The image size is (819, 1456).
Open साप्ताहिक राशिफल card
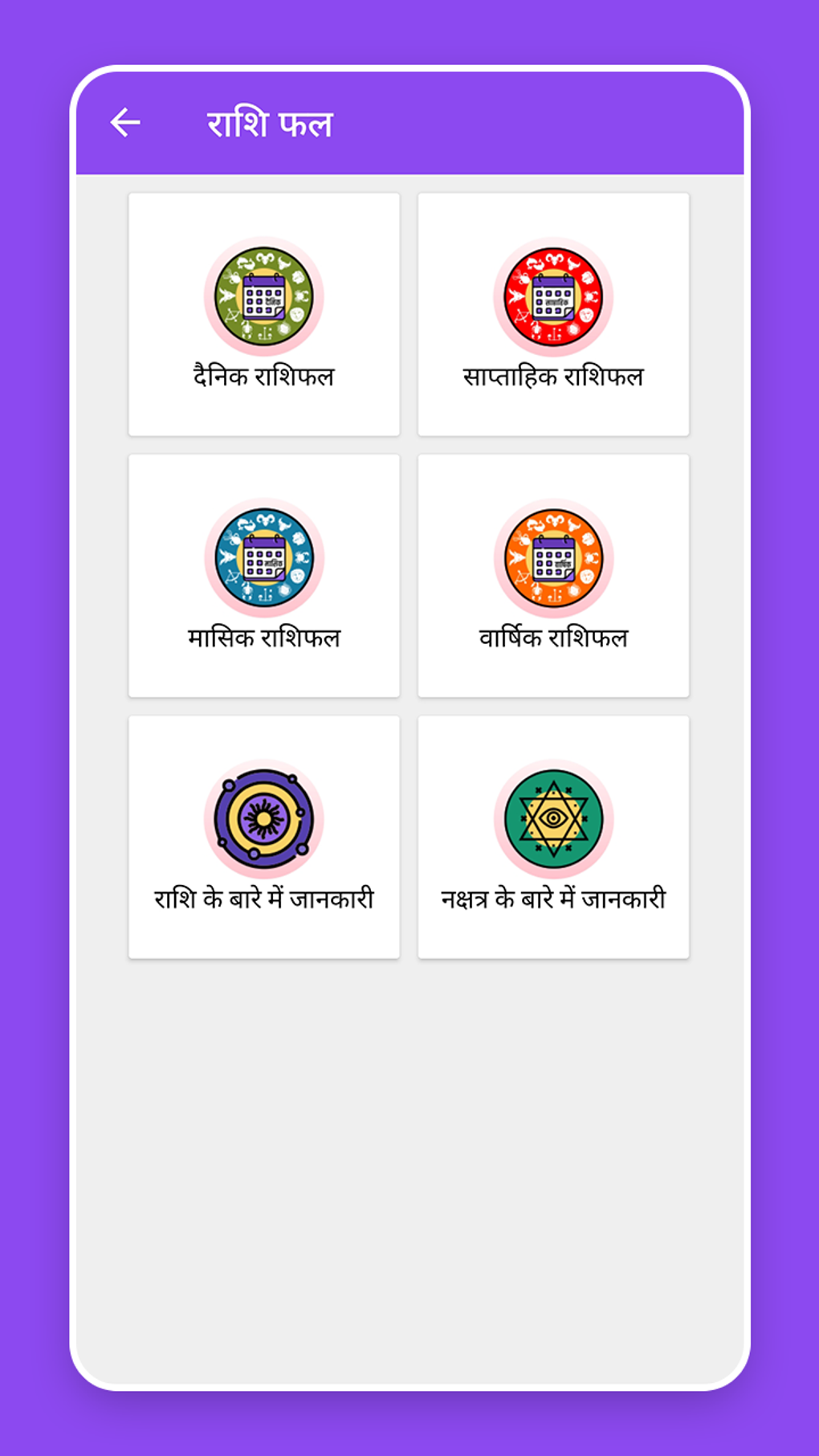point(553,315)
